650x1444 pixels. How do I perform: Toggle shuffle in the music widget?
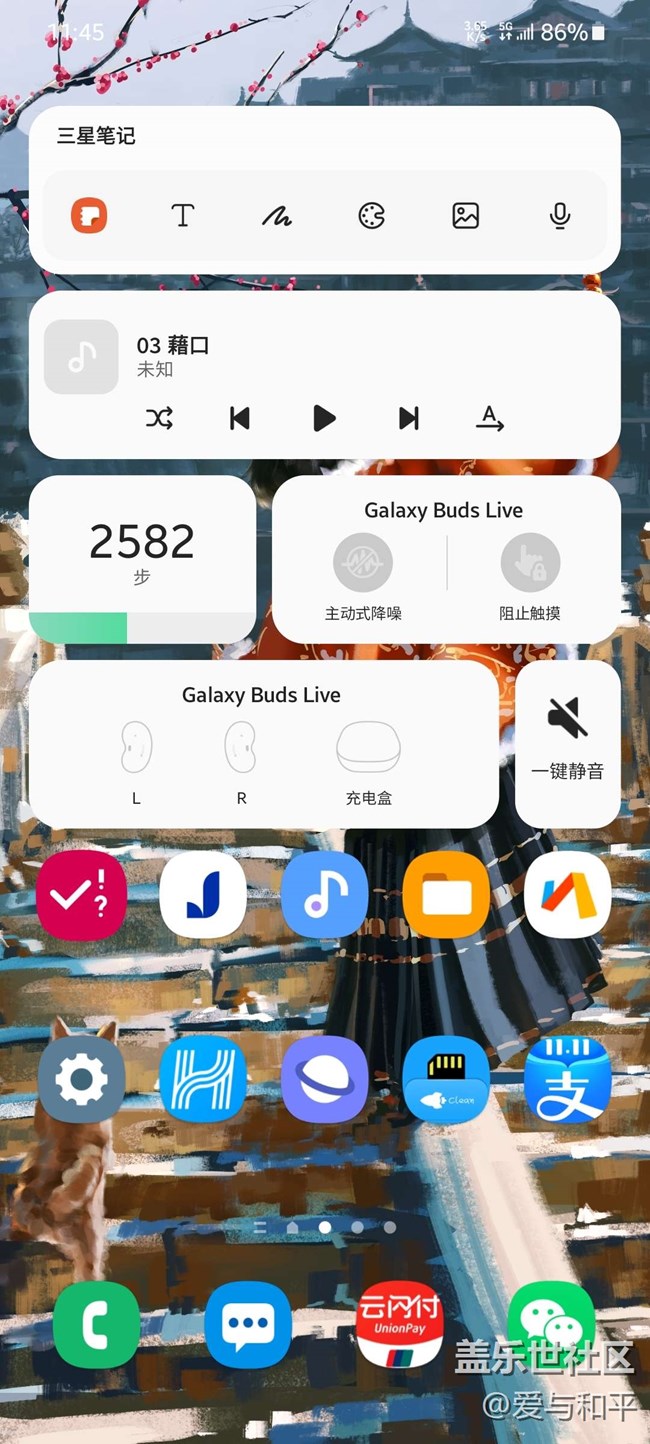[x=159, y=418]
